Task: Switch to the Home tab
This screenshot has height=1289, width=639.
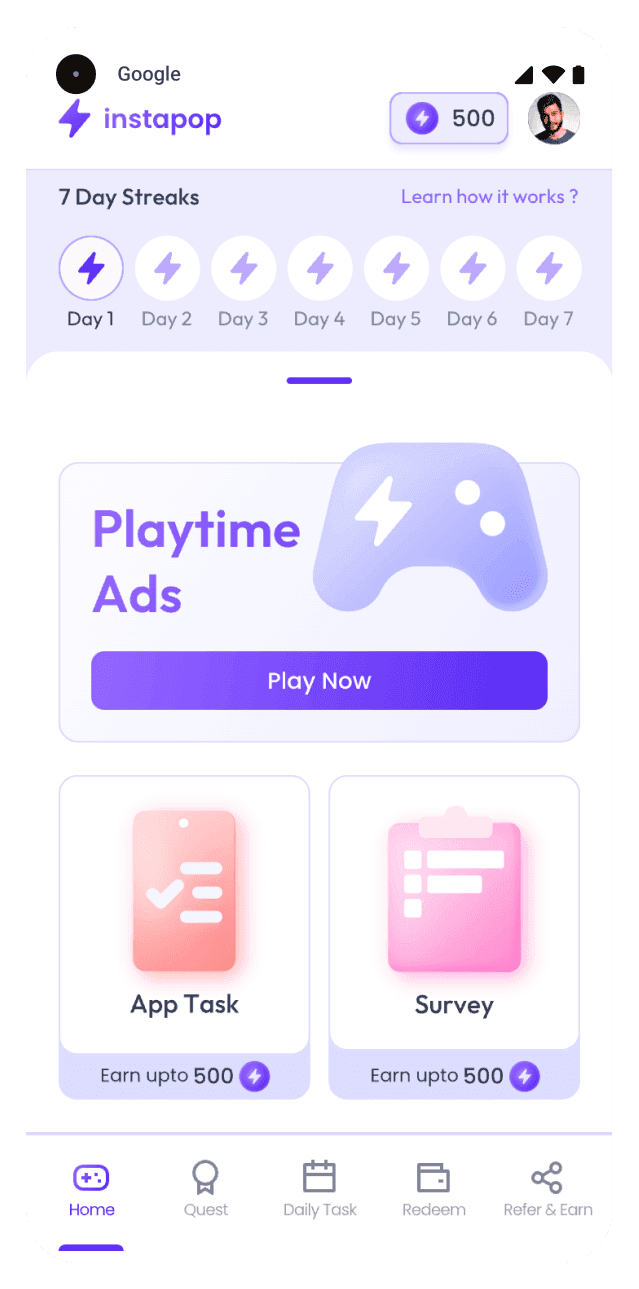Action: click(91, 1190)
